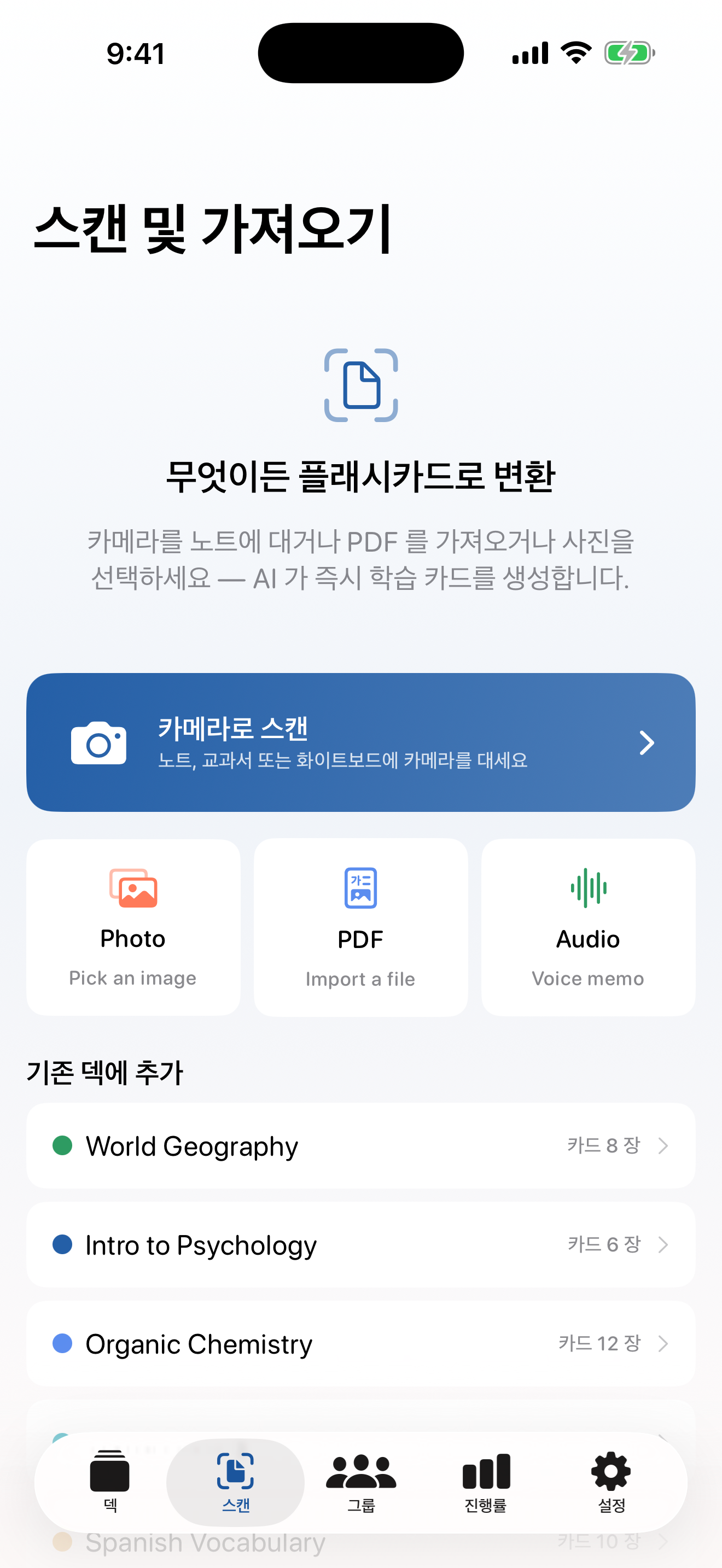This screenshot has width=722, height=1568.
Task: Expand the World Geography deck chevron
Action: tap(663, 1145)
